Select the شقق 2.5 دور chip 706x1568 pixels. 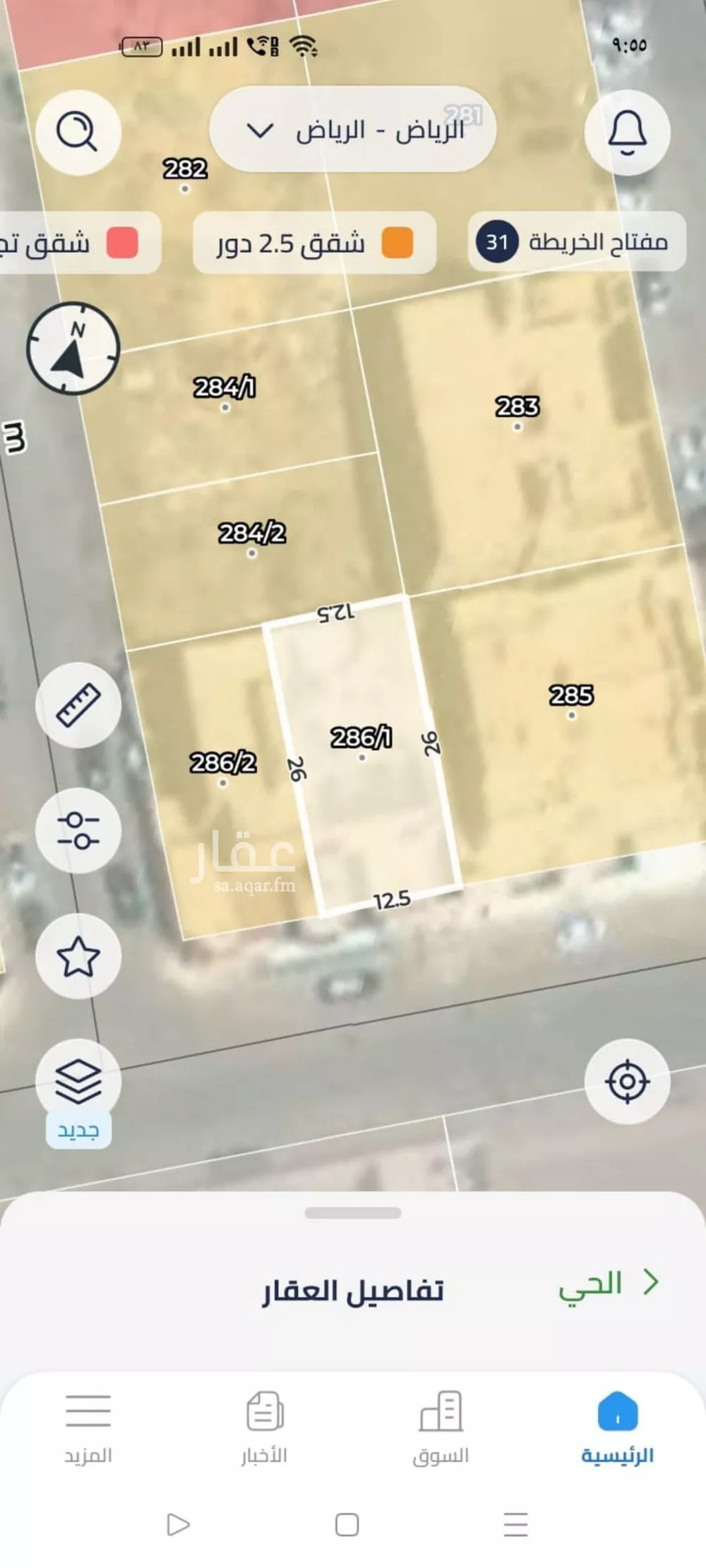coord(314,243)
